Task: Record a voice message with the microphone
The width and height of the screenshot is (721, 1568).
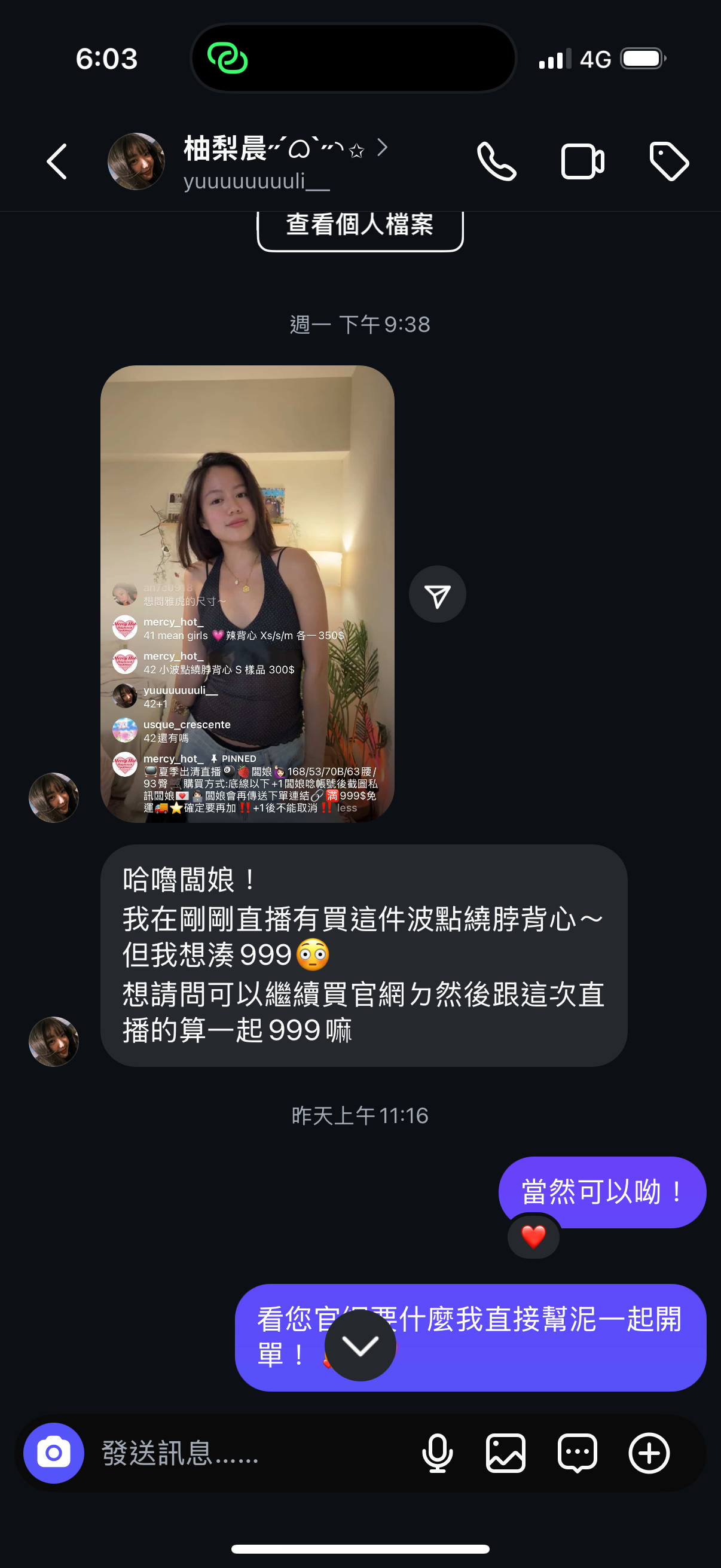Action: [437, 1454]
